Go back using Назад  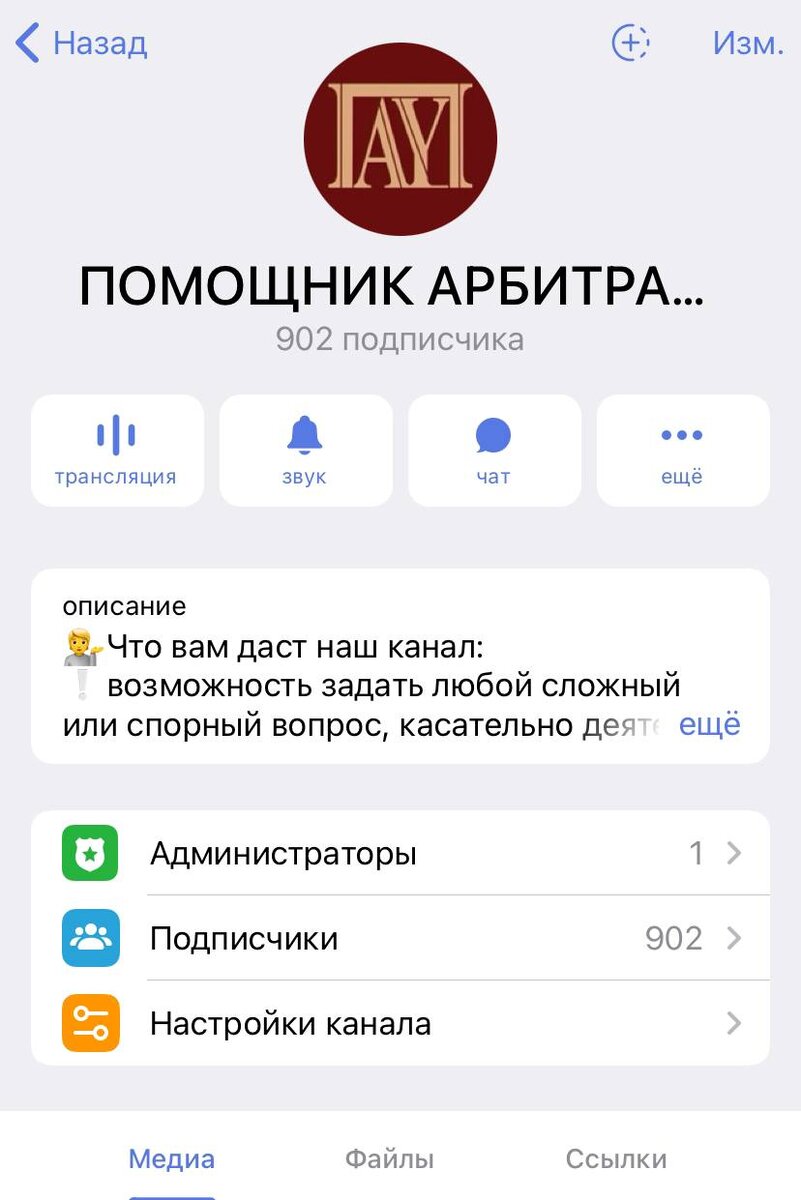(98, 44)
